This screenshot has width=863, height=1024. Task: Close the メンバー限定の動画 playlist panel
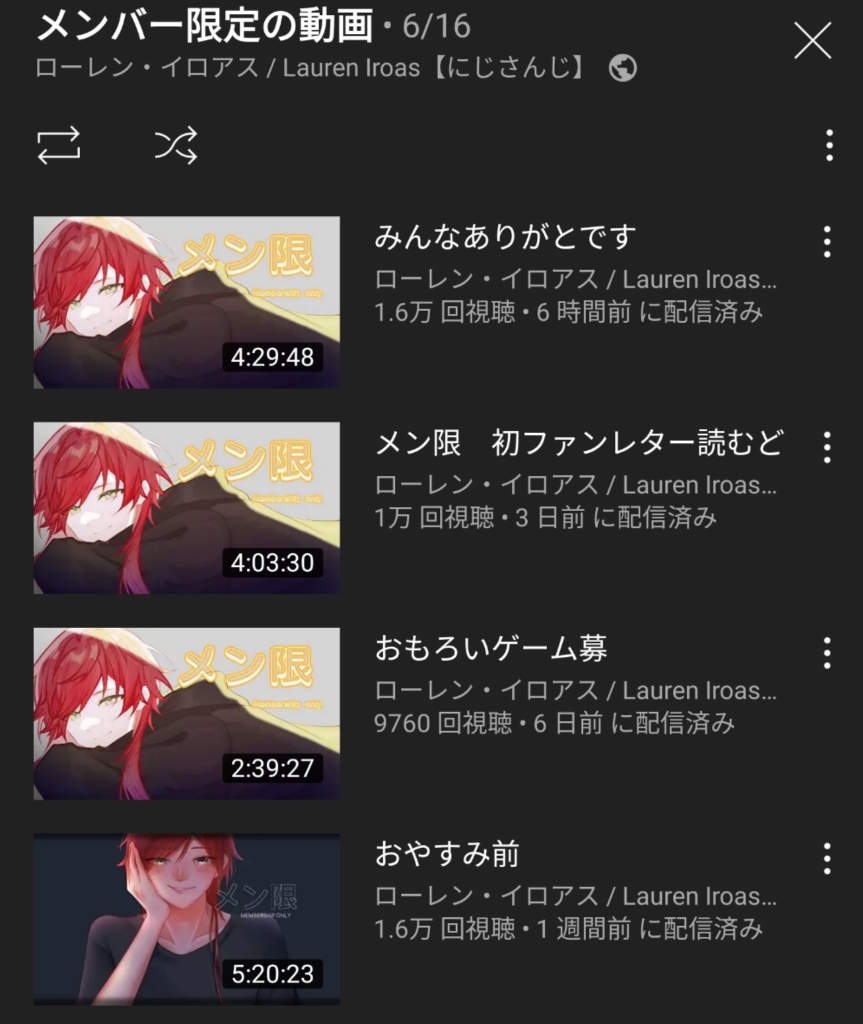click(812, 41)
